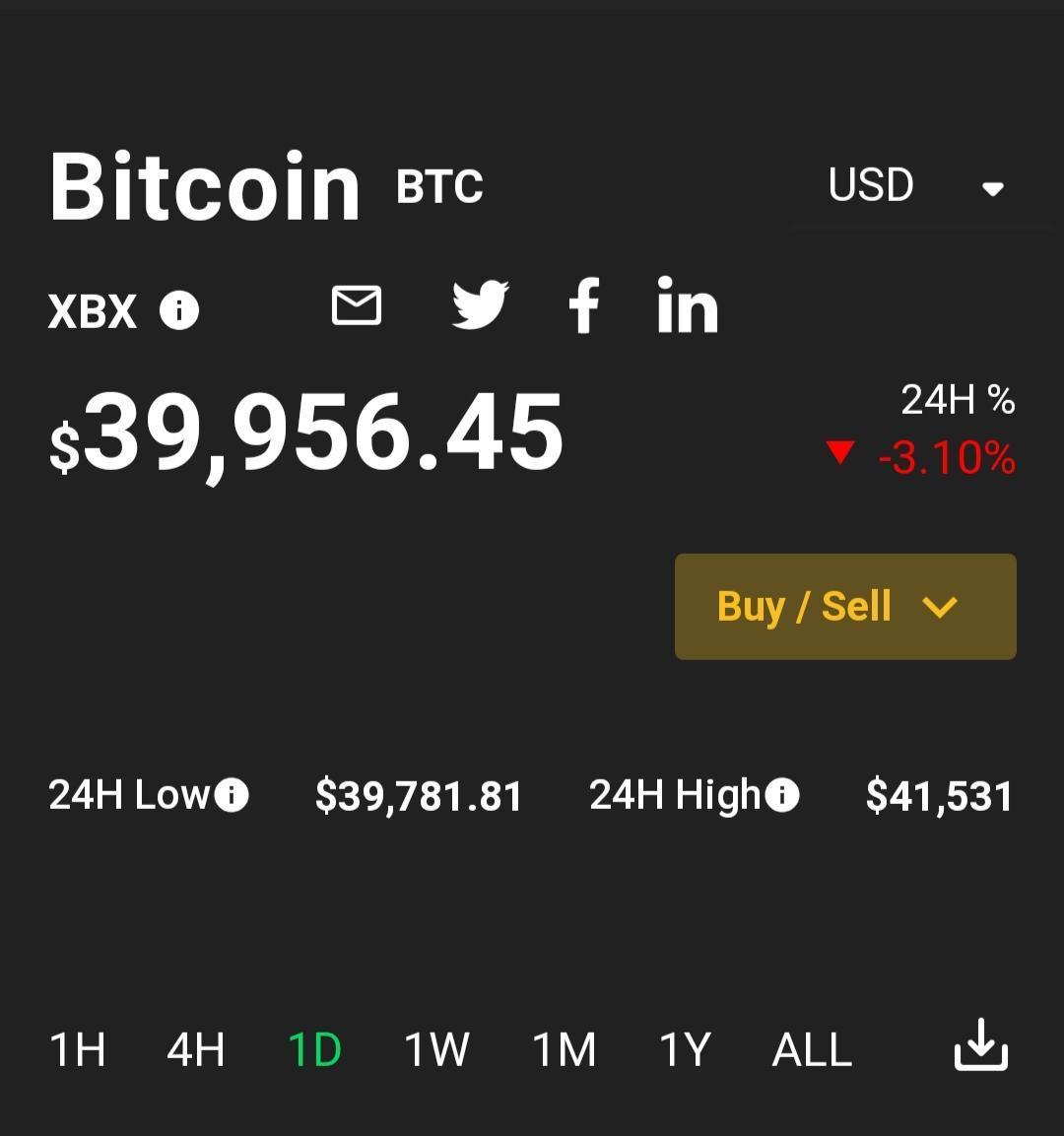Show info for 24H High
Screen dimensions: 1064x1136
[x=782, y=794]
